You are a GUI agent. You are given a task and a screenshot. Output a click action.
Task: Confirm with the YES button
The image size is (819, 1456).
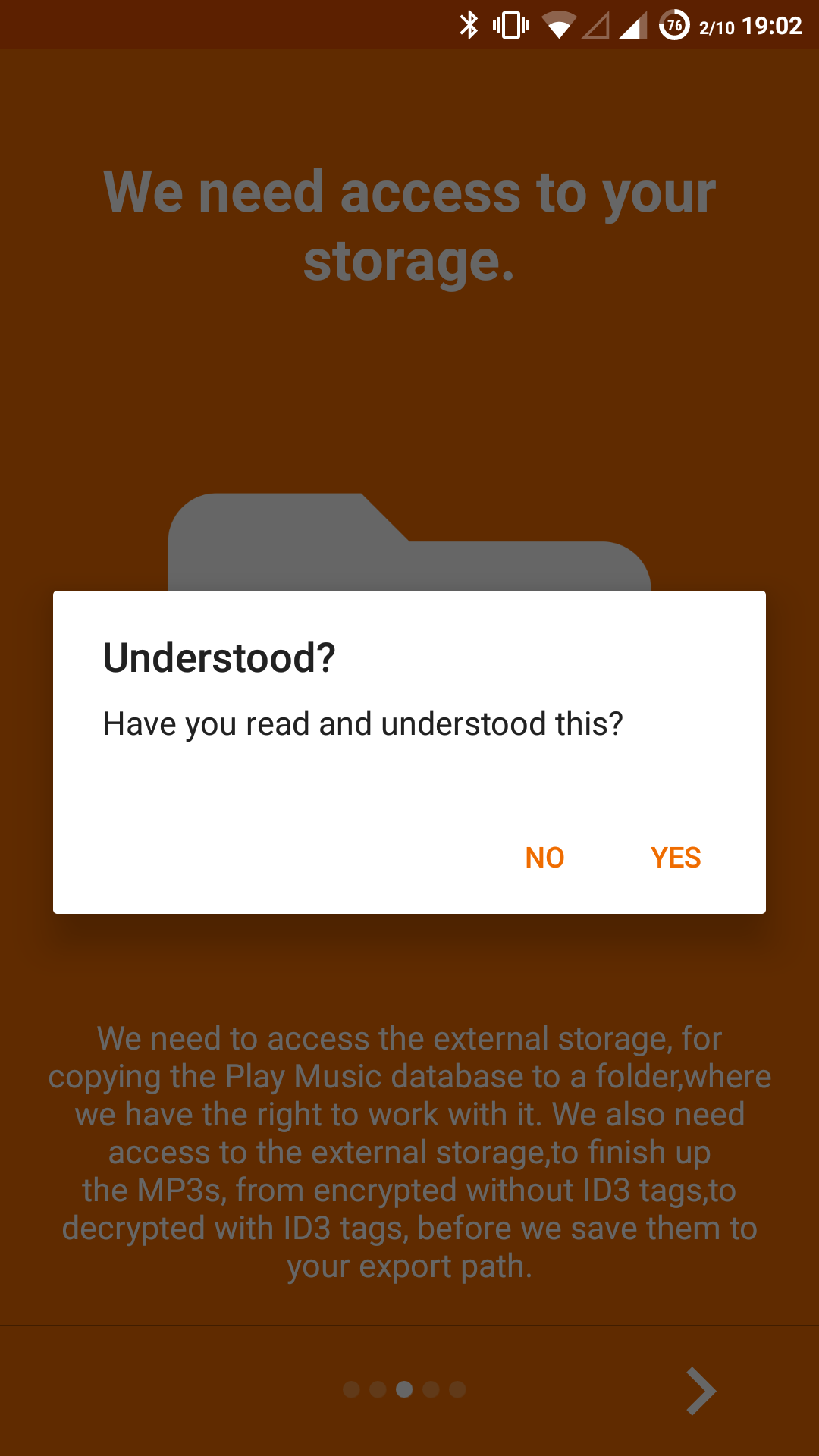[676, 858]
